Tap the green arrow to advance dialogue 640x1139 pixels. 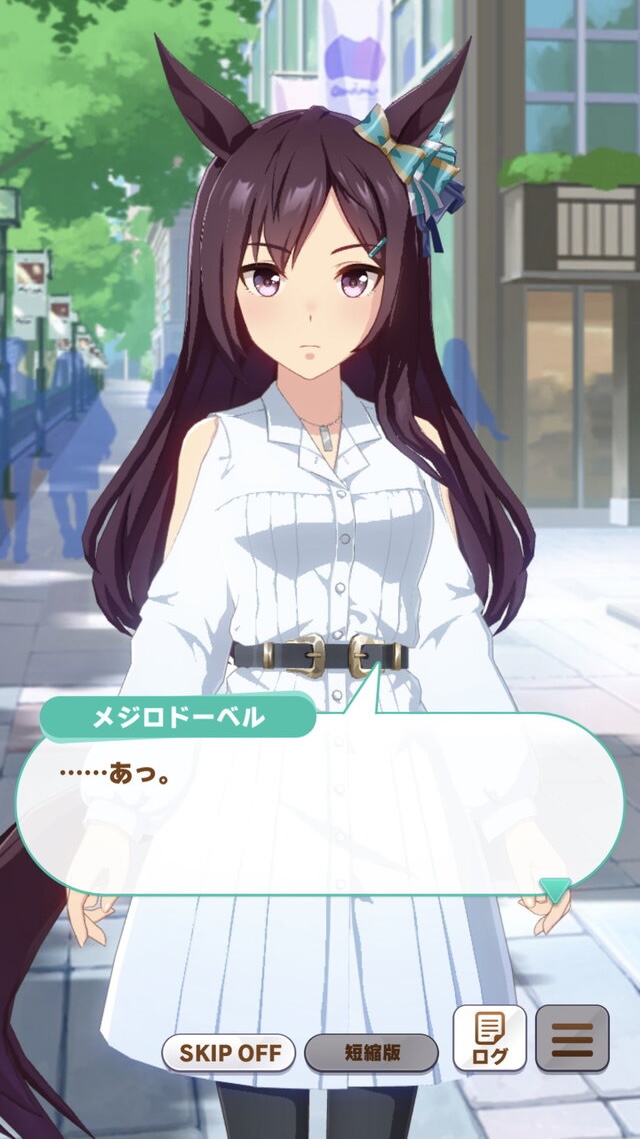556,889
